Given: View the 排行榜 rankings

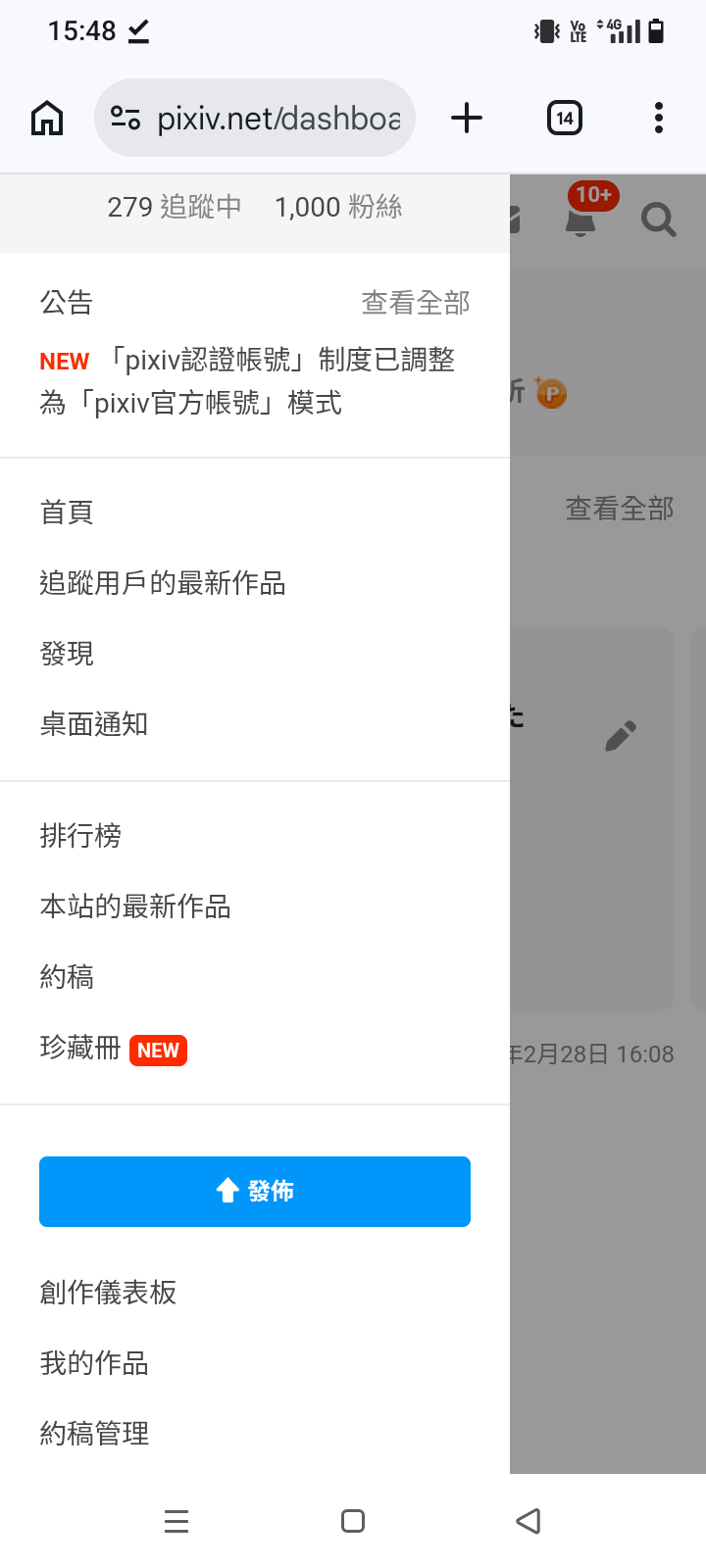Looking at the screenshot, I should click(80, 836).
